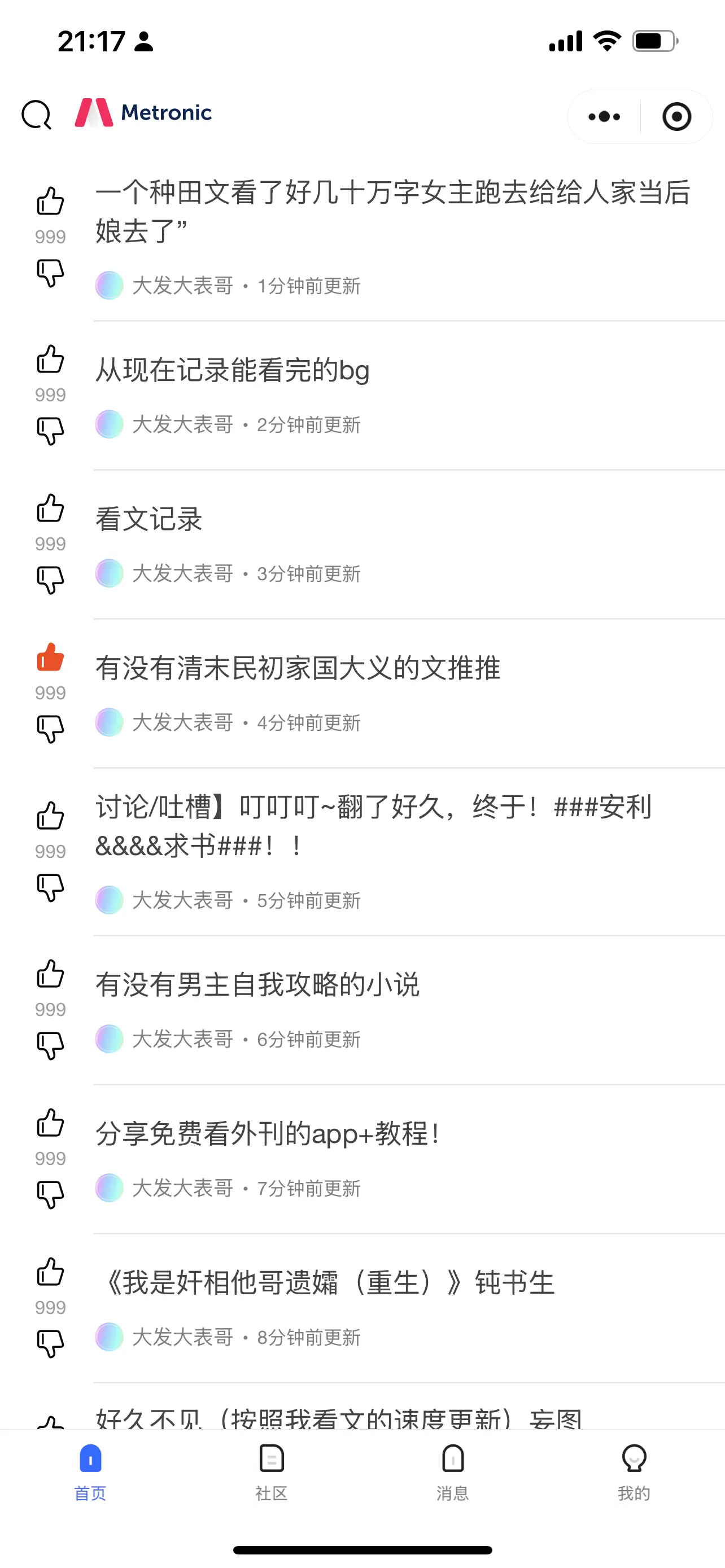Open the search icon
Screen dimensions: 725x1568
37,115
